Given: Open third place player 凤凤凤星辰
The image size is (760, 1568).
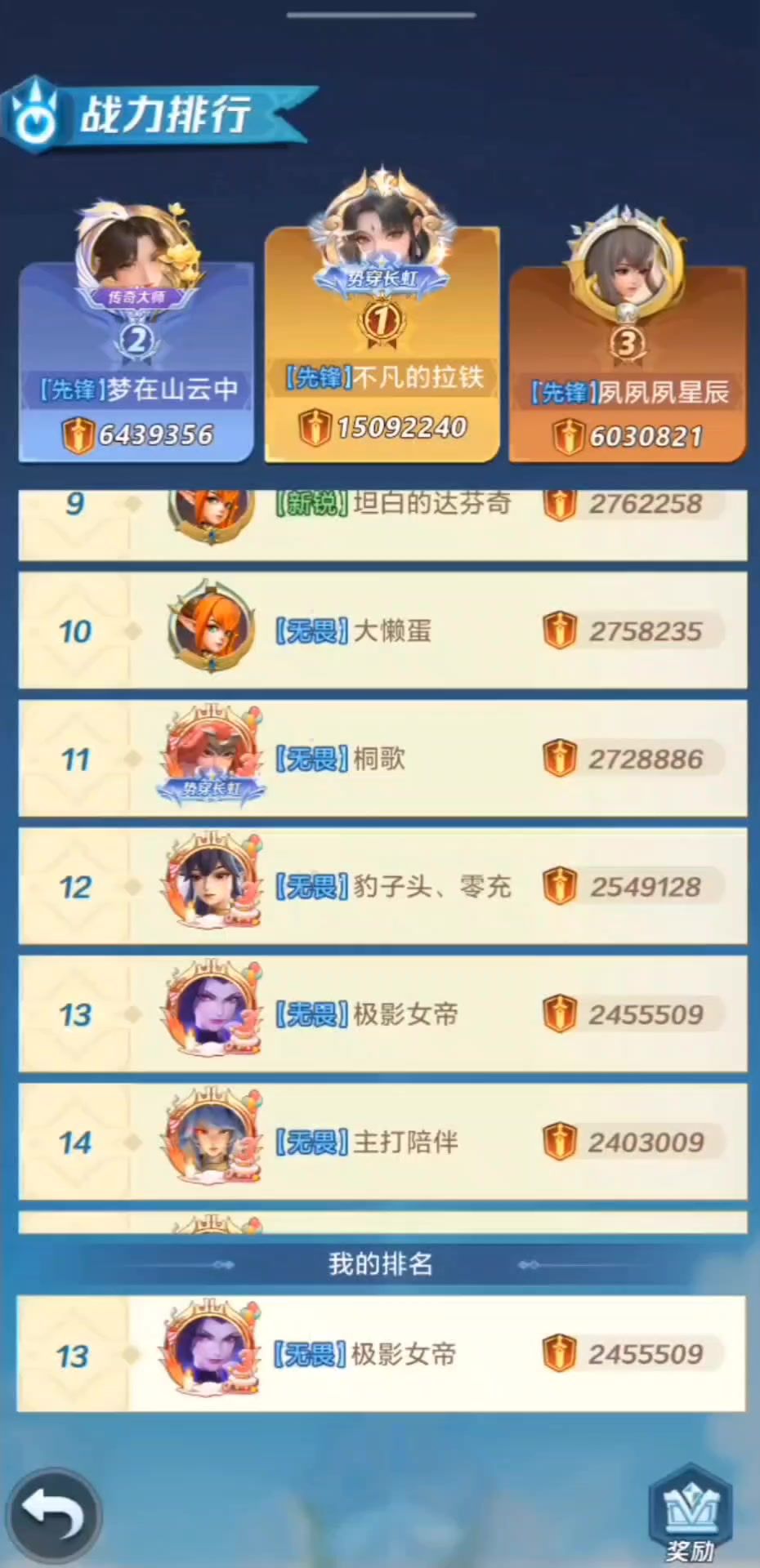Looking at the screenshot, I should coord(627,363).
